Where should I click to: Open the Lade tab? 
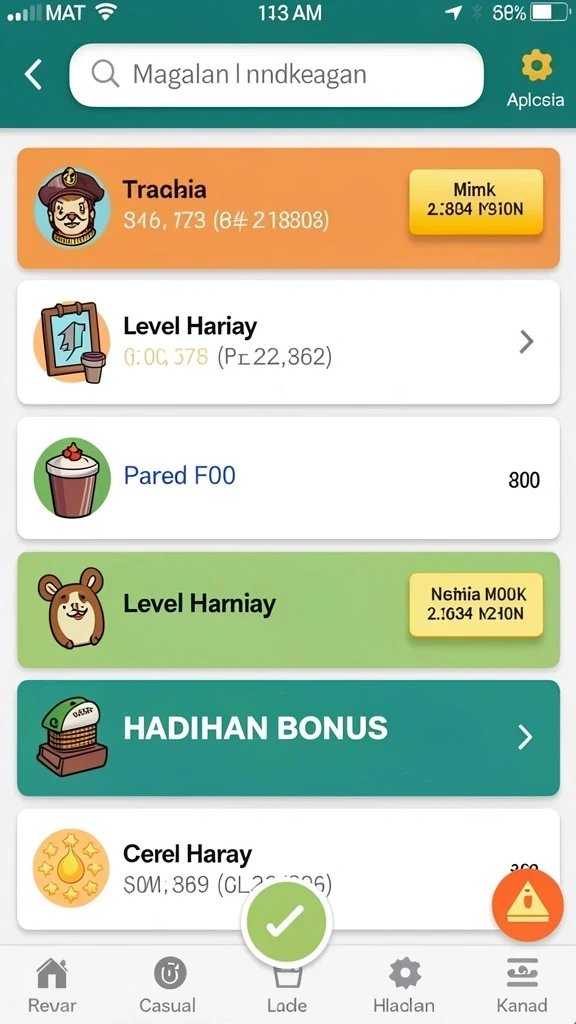pos(287,990)
